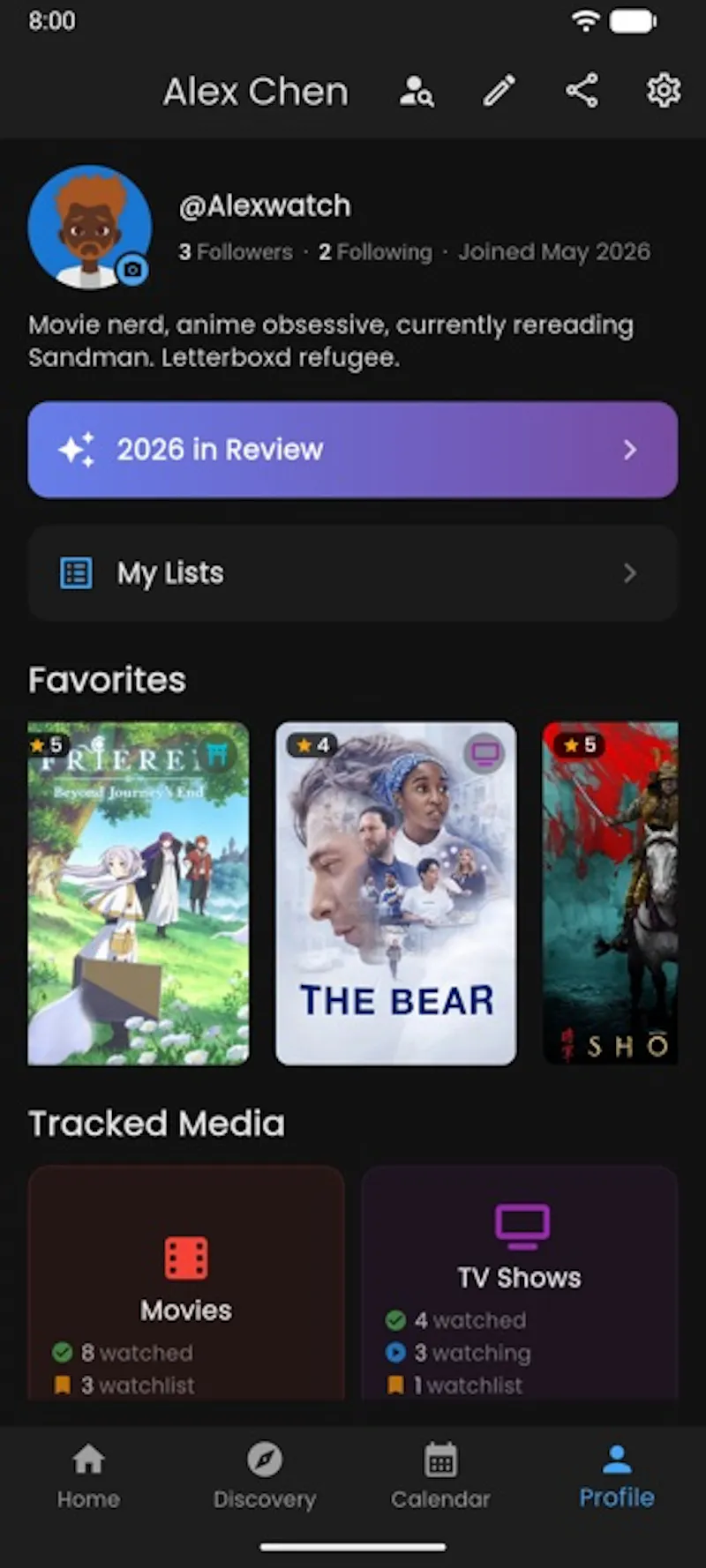
Task: Open the Movies tracked media card
Action: 186,1283
